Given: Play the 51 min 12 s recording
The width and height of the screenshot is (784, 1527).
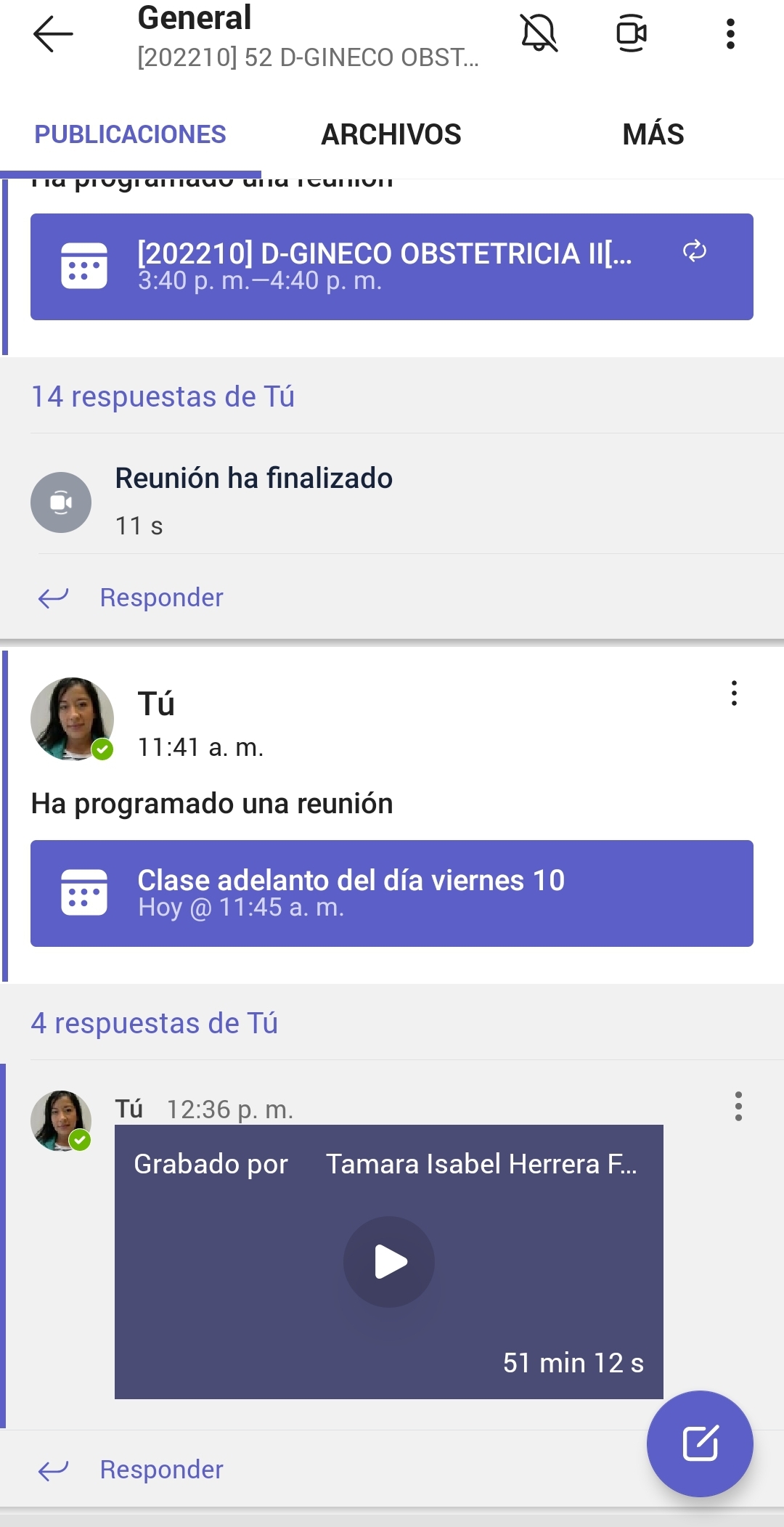Looking at the screenshot, I should click(389, 1261).
